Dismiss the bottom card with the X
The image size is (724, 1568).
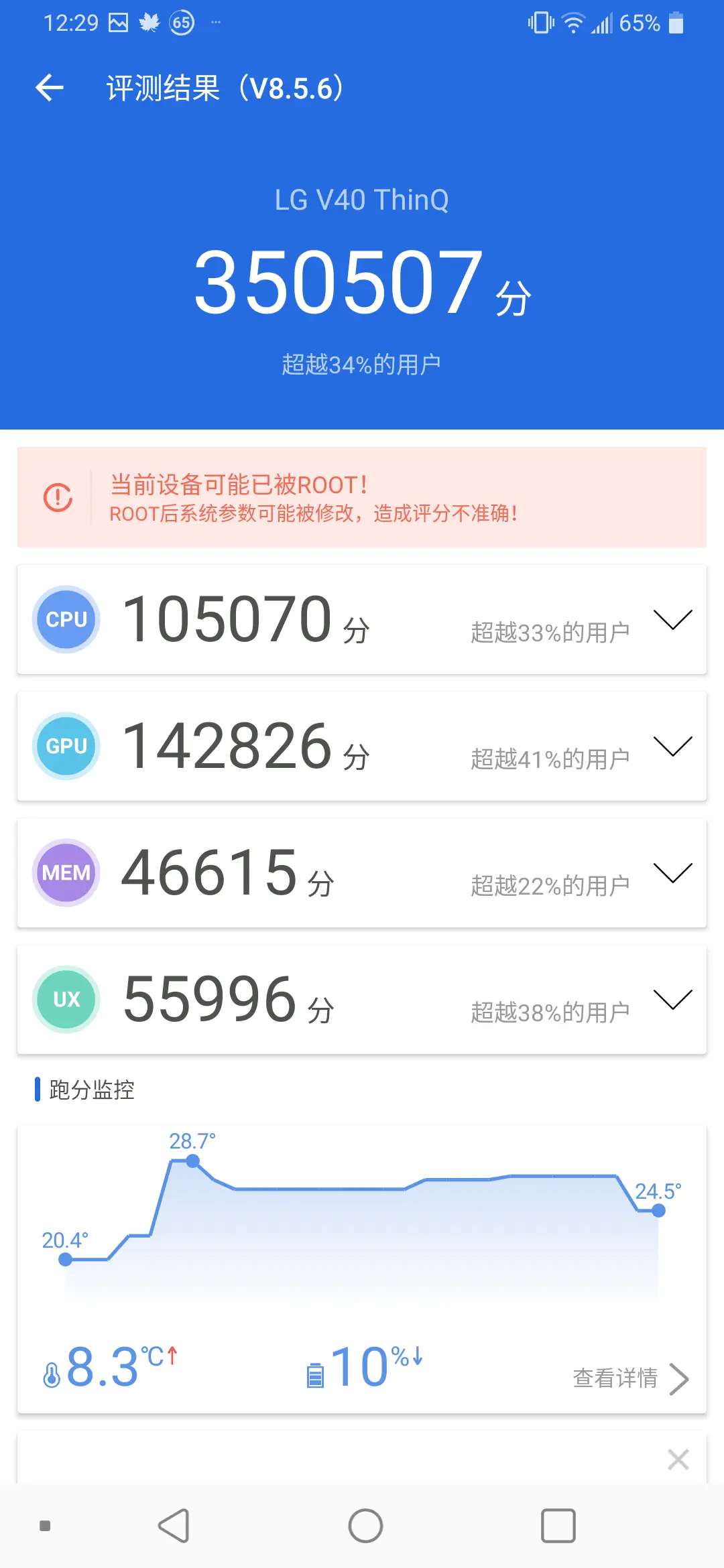[678, 1459]
